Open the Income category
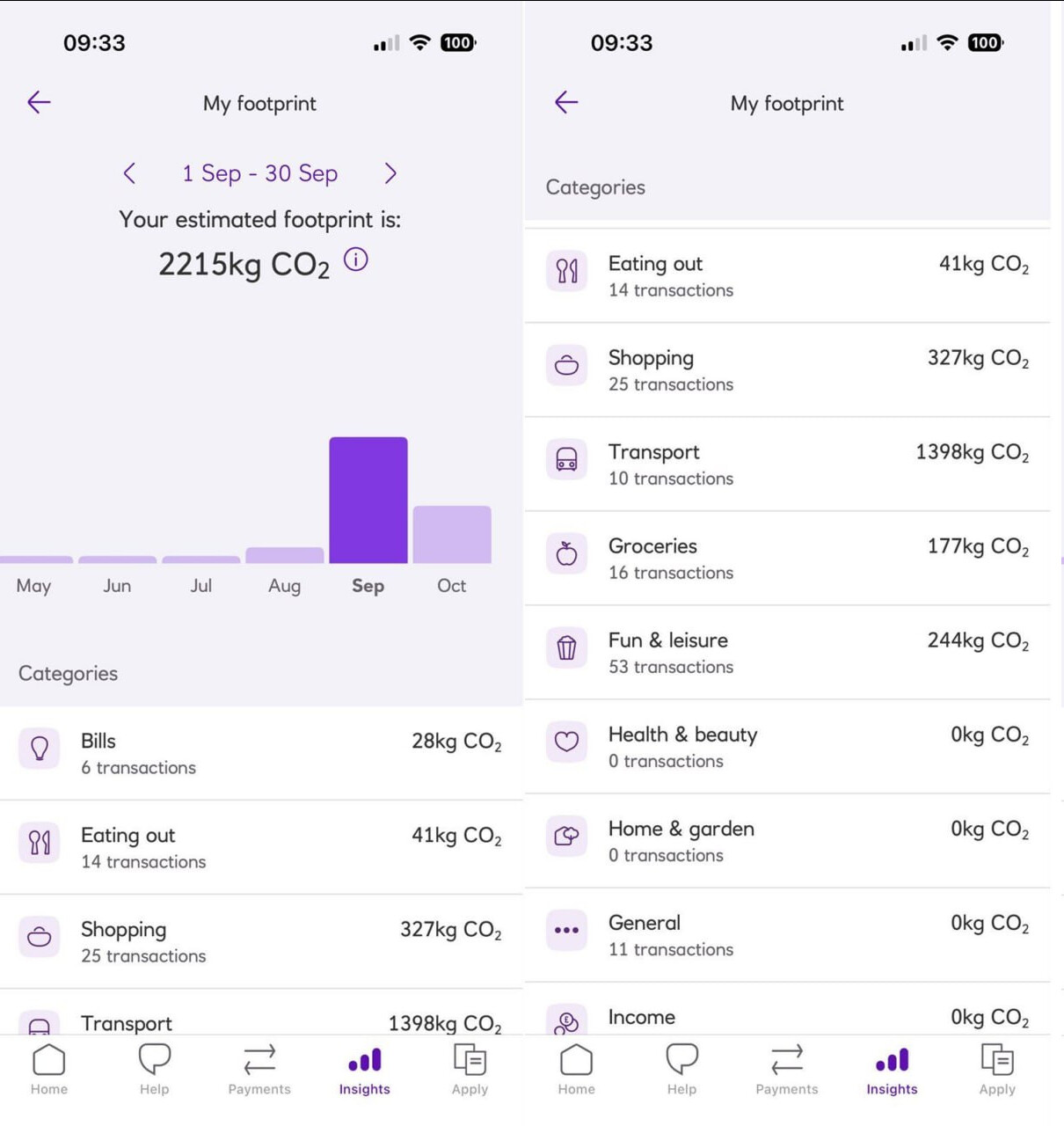 (x=787, y=1018)
